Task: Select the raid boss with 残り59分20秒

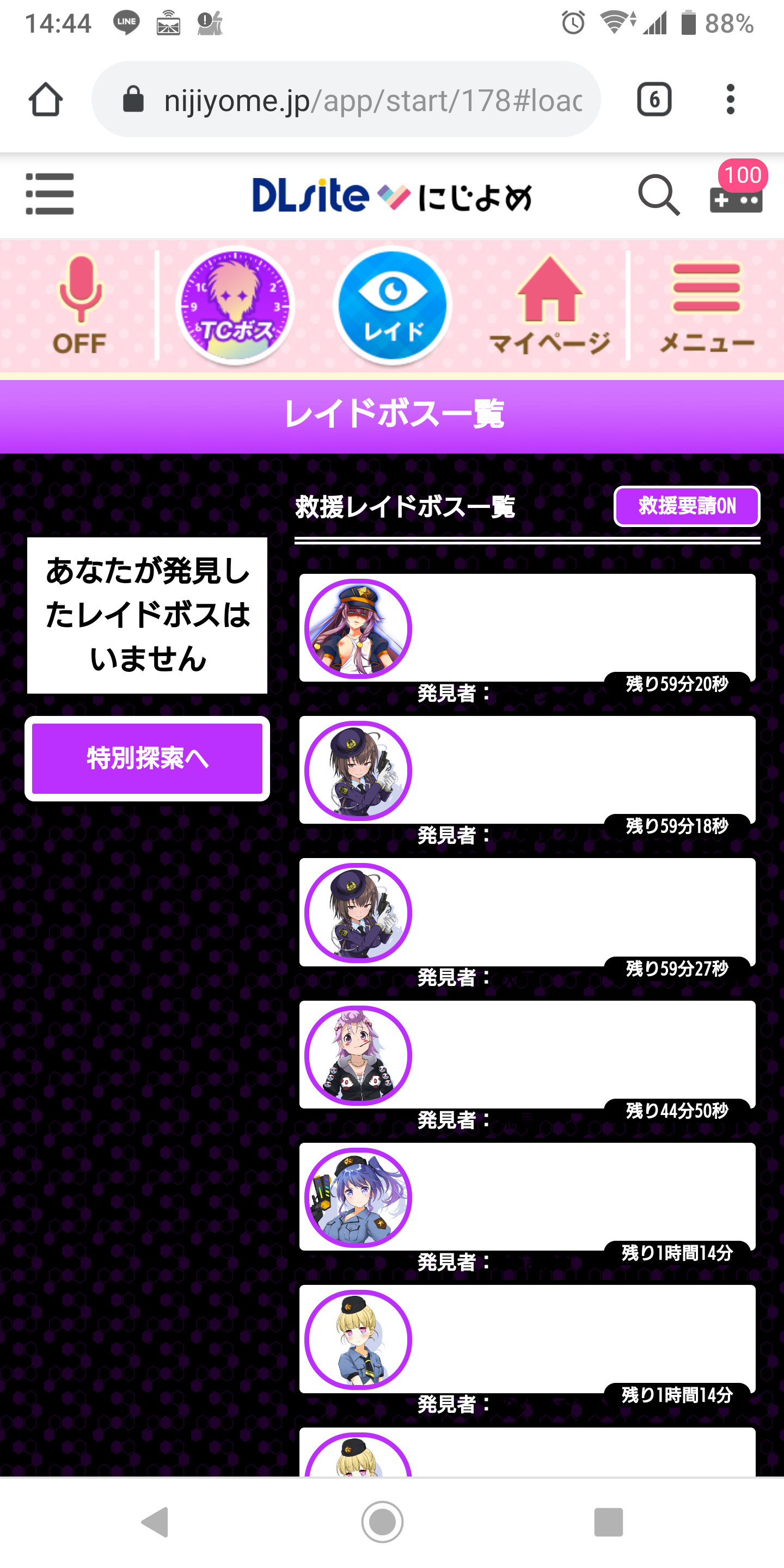Action: (526, 628)
